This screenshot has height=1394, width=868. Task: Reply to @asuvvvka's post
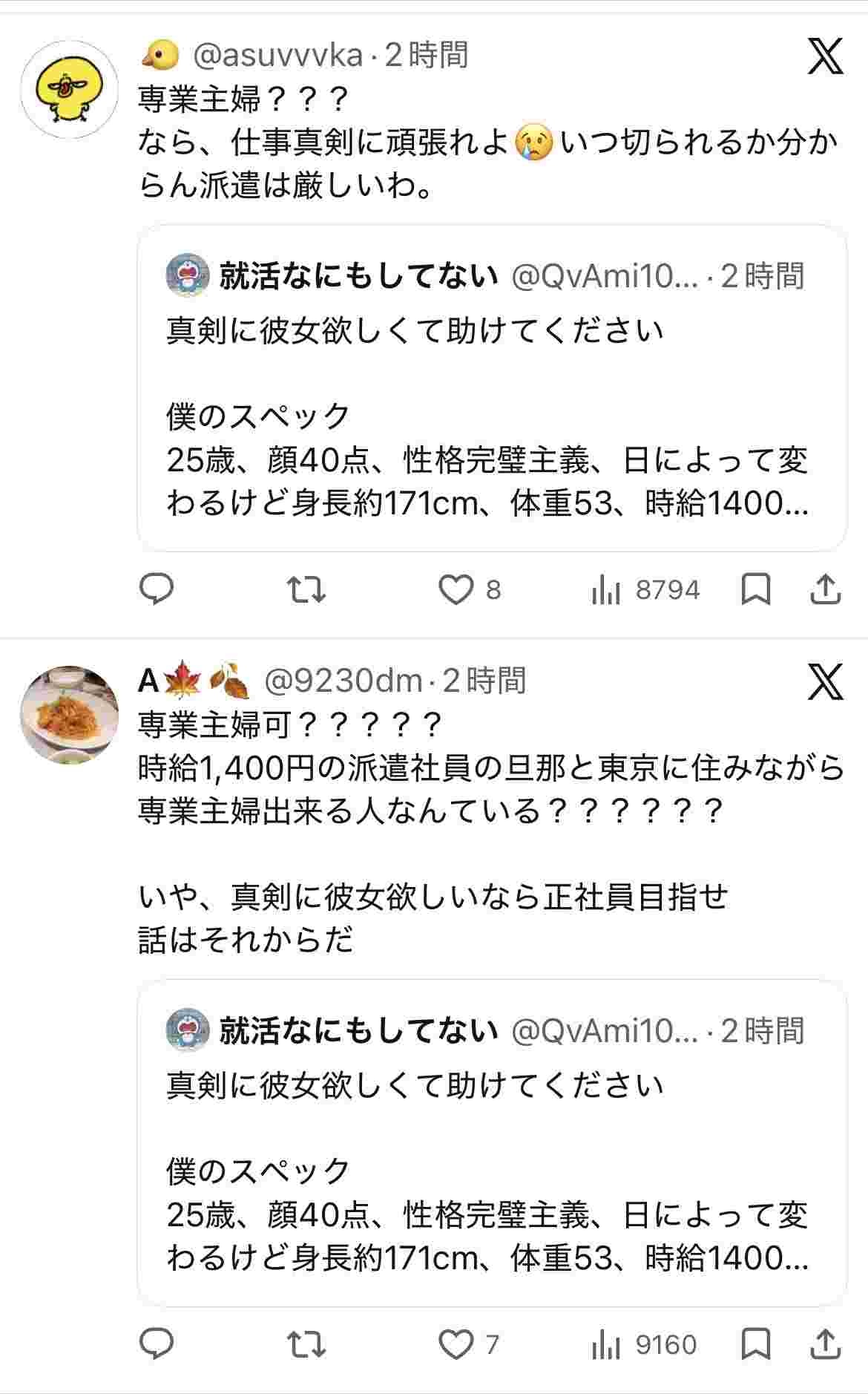coord(157,590)
